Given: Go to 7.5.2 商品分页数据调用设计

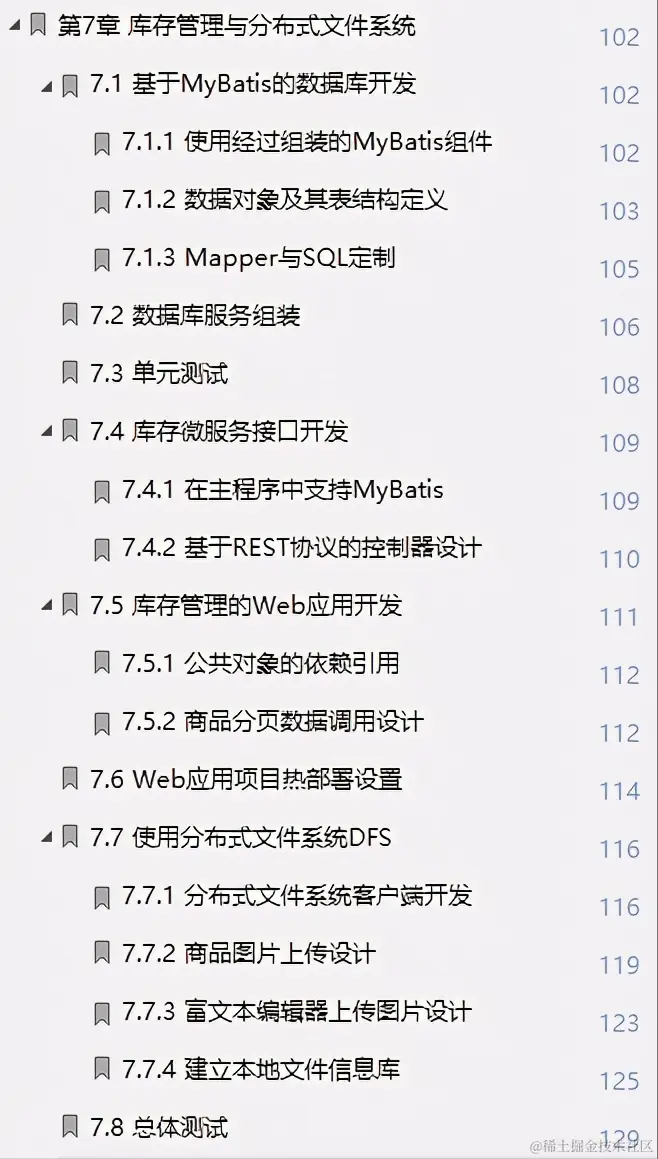Looking at the screenshot, I should point(273,722).
